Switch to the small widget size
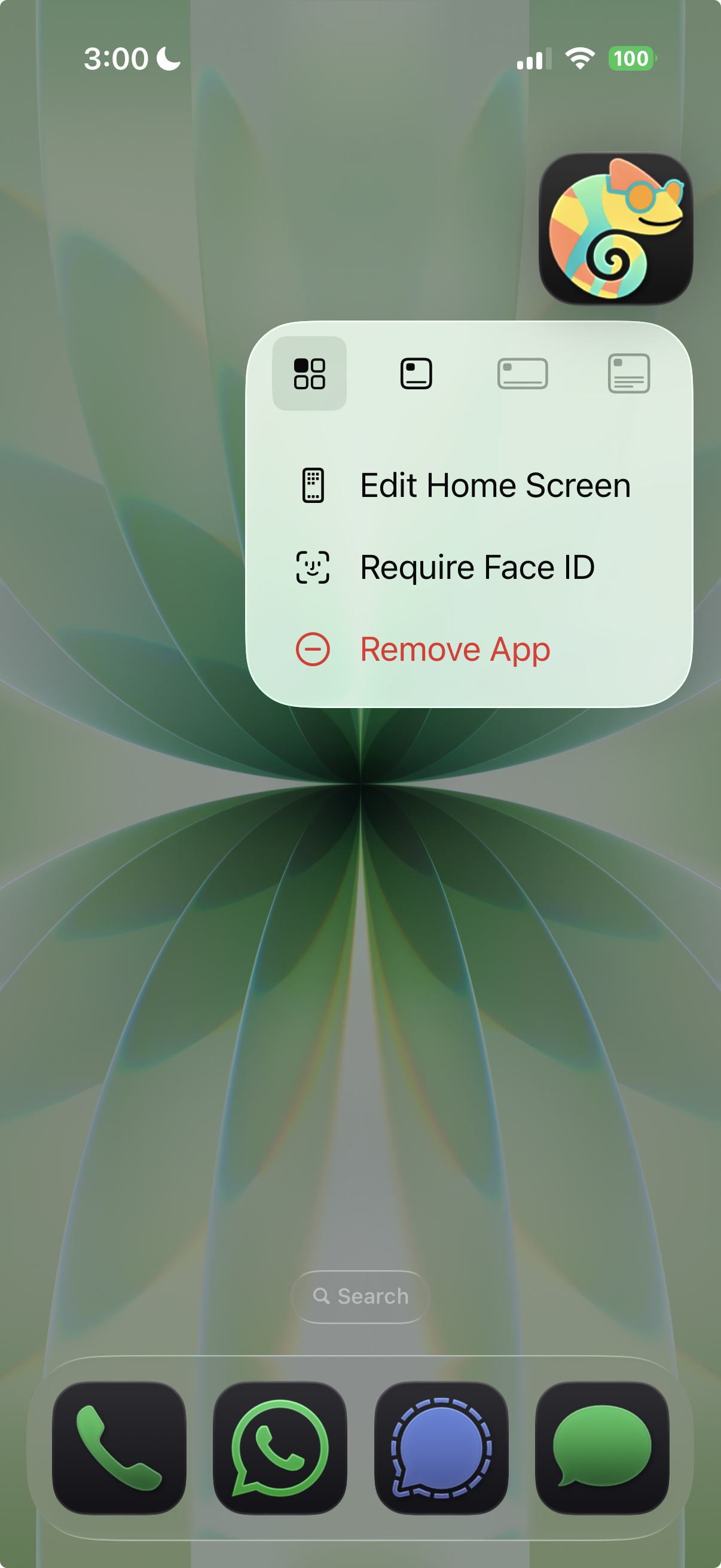Viewport: 721px width, 1568px height. 417,374
